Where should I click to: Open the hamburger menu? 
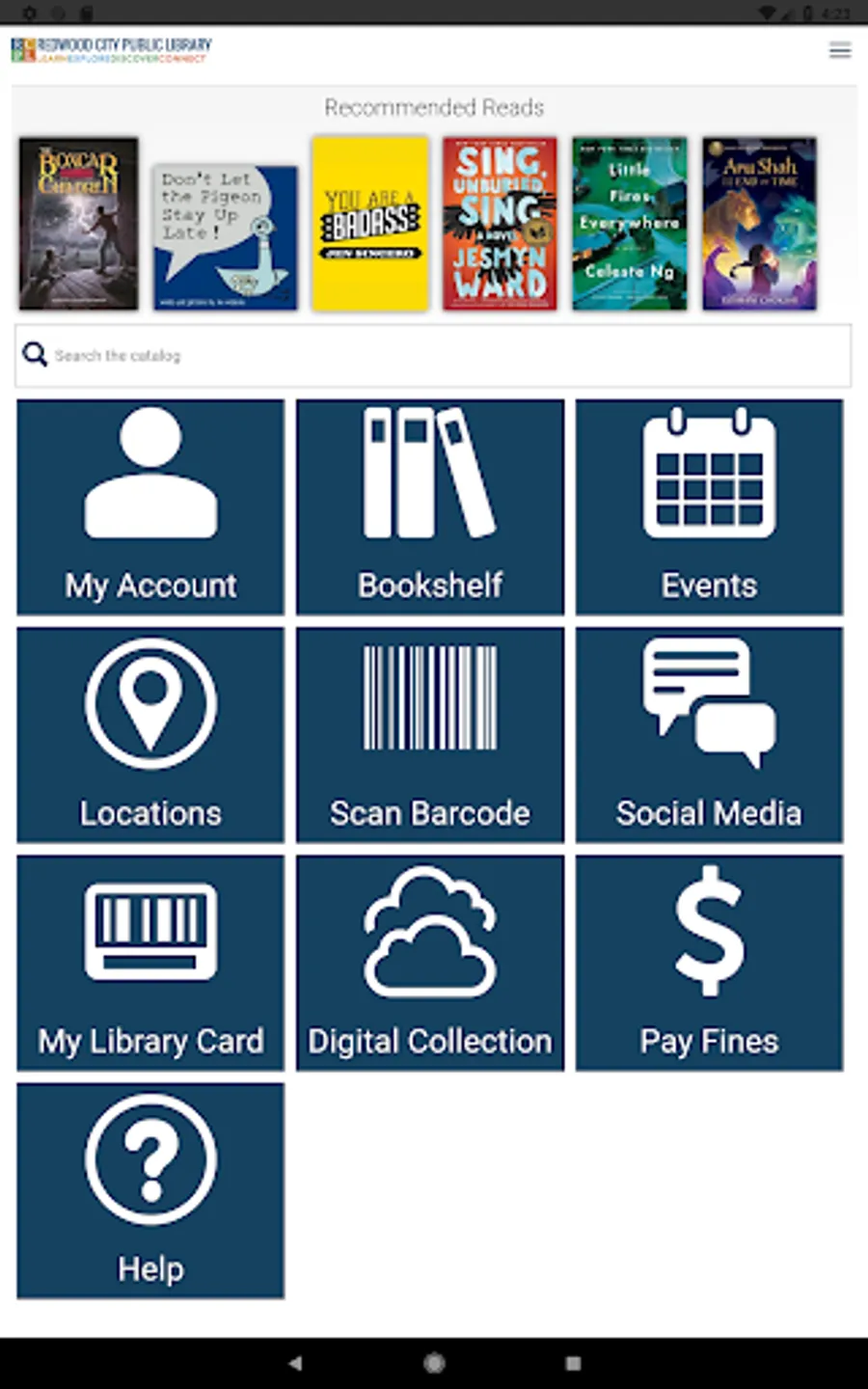(840, 50)
